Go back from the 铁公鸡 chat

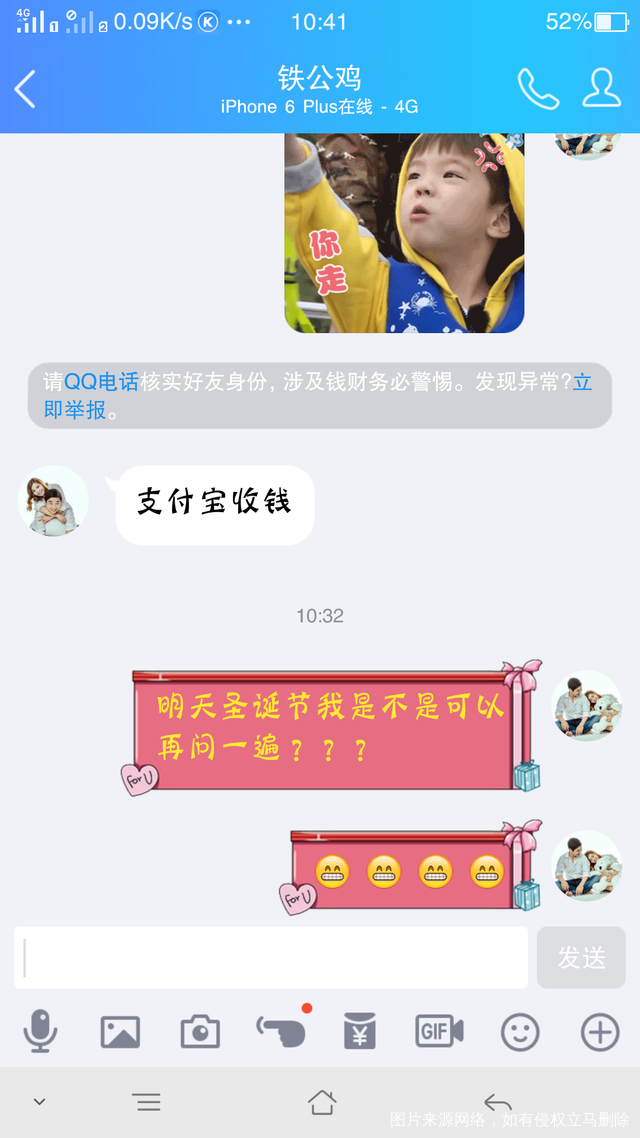[26, 89]
